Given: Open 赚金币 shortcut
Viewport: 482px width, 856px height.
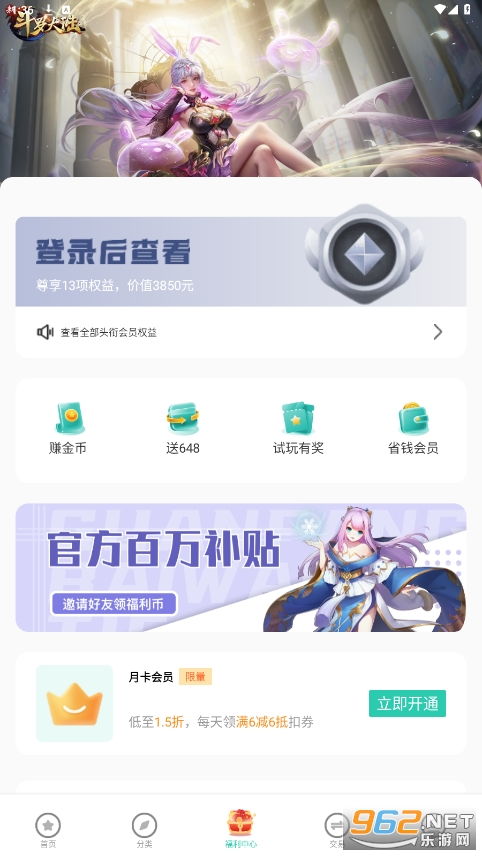Looking at the screenshot, I should point(68,429).
